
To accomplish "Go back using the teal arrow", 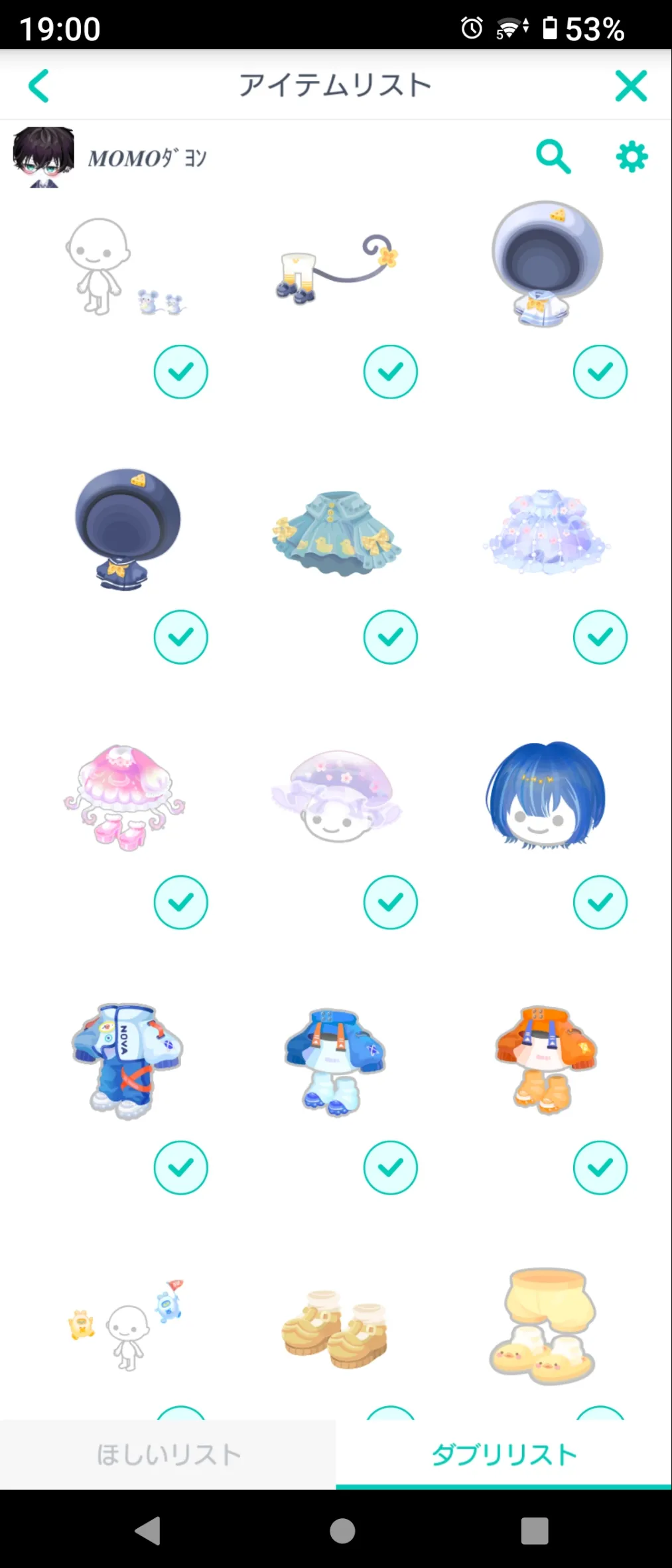I will 38,86.
